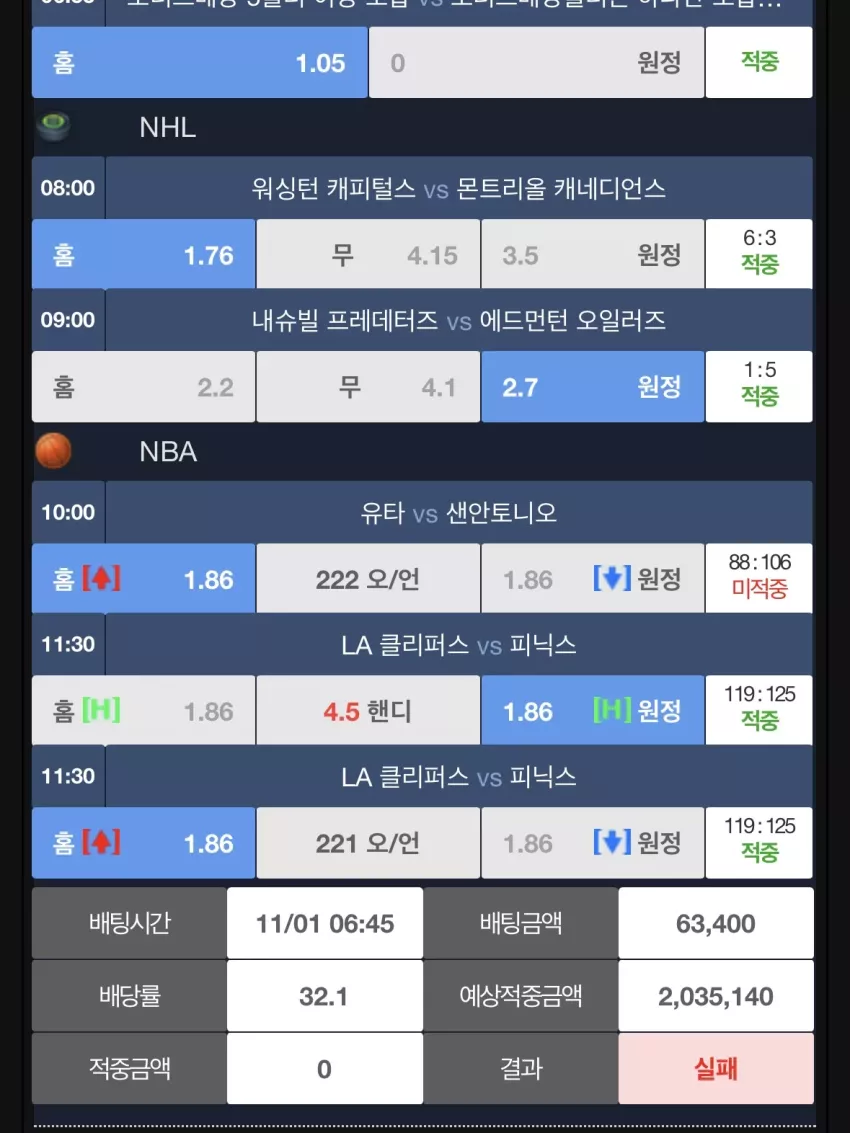Screen dimensions: 850x1133
Task: Select draw 4.15 in Capitals vs Canadiens
Action: [x=368, y=254]
